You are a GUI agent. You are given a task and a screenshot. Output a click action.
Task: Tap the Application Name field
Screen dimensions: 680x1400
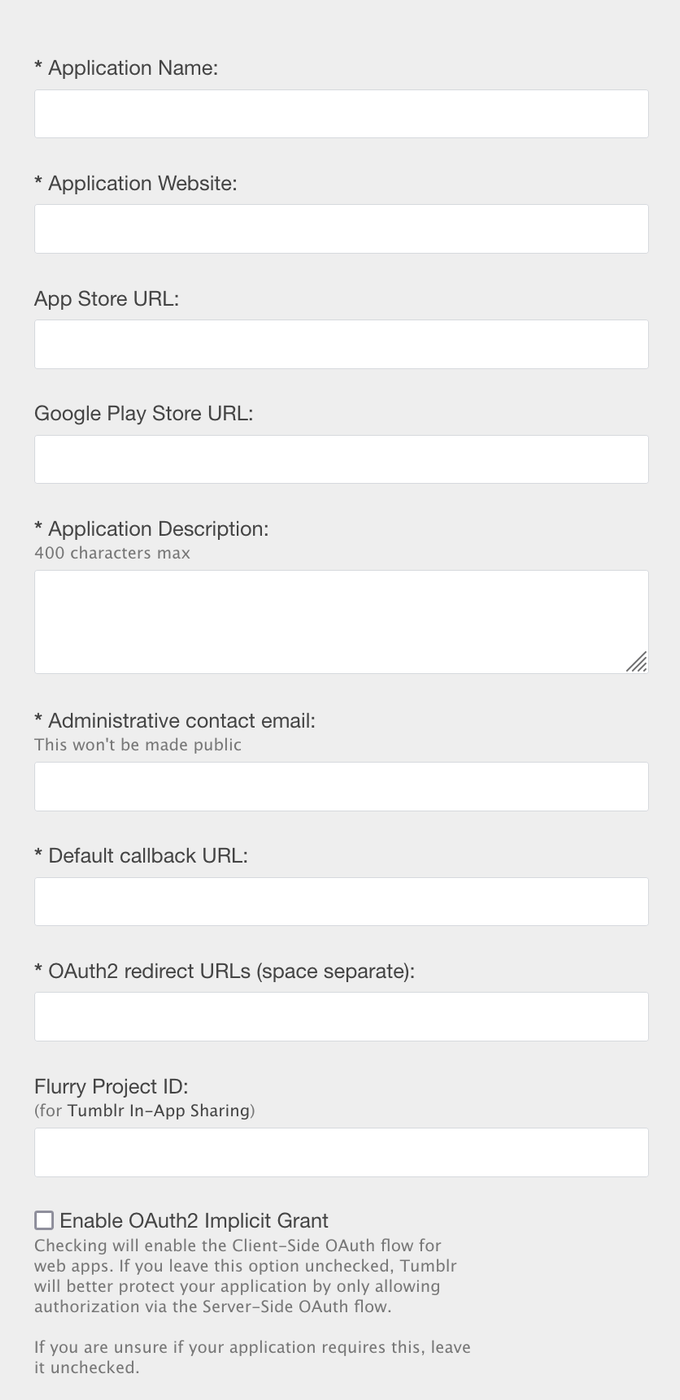click(341, 114)
